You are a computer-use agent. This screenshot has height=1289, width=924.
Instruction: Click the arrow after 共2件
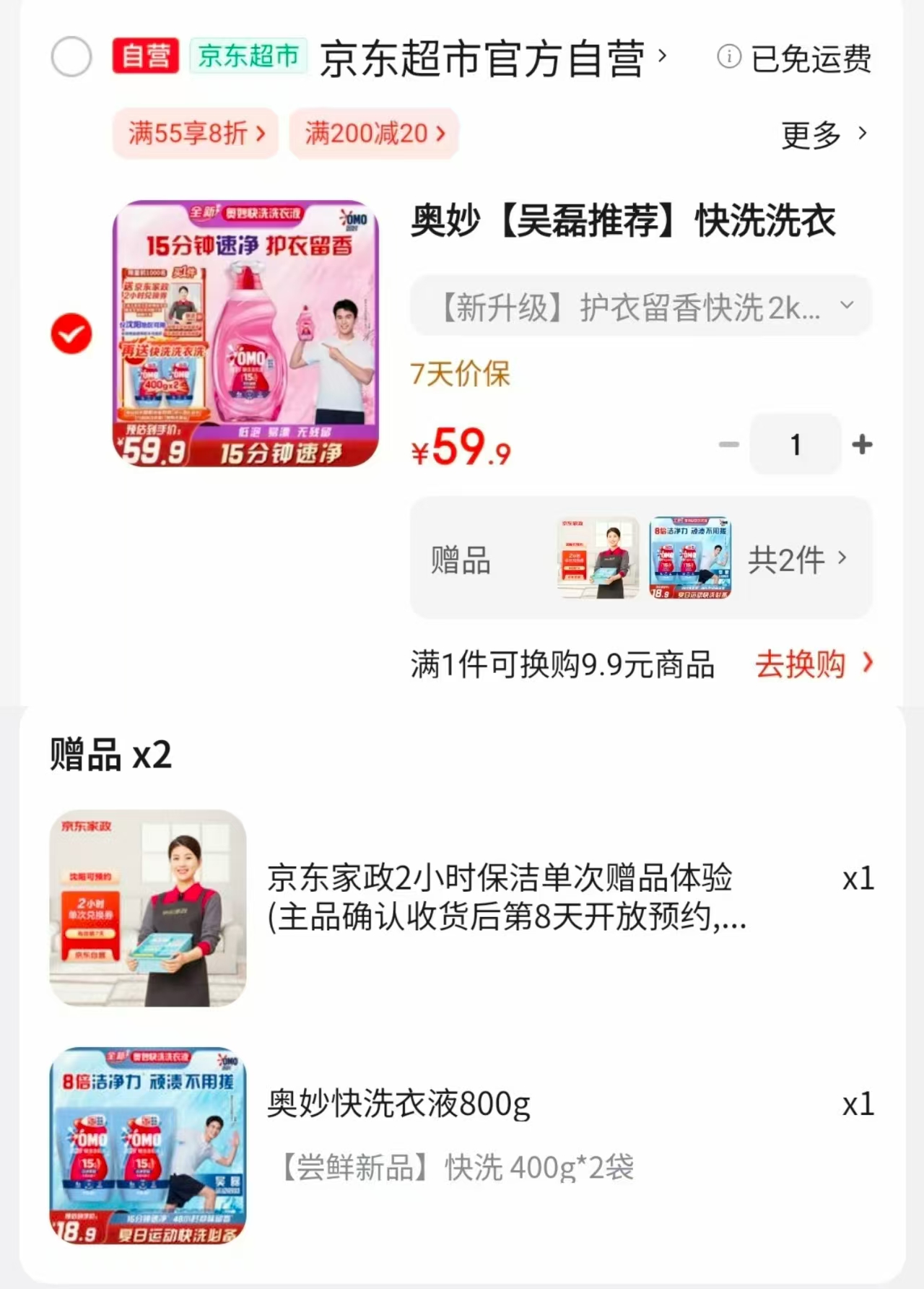point(842,557)
